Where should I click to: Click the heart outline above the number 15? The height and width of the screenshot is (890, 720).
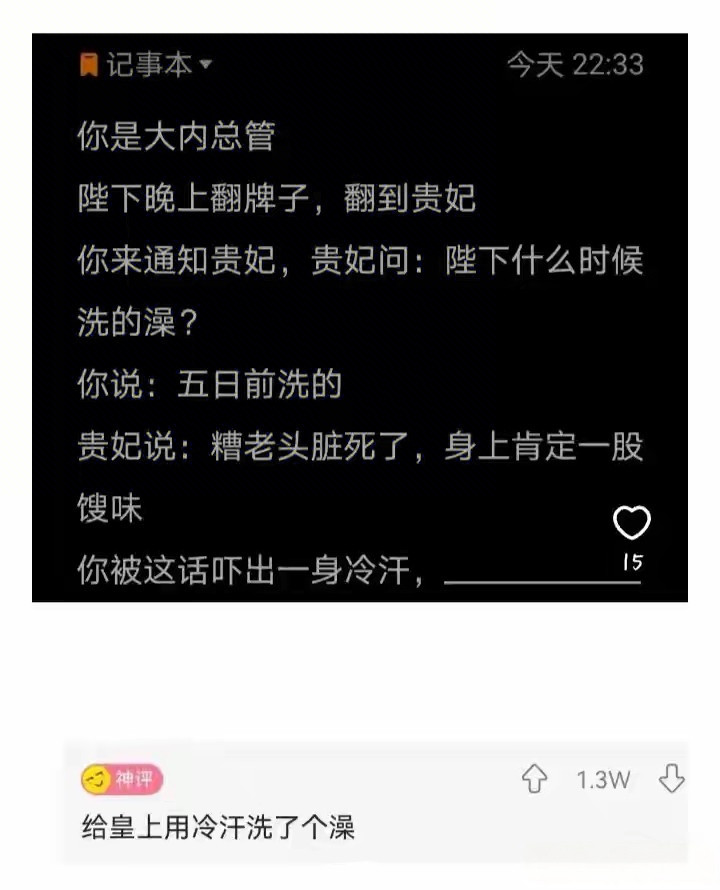point(631,521)
